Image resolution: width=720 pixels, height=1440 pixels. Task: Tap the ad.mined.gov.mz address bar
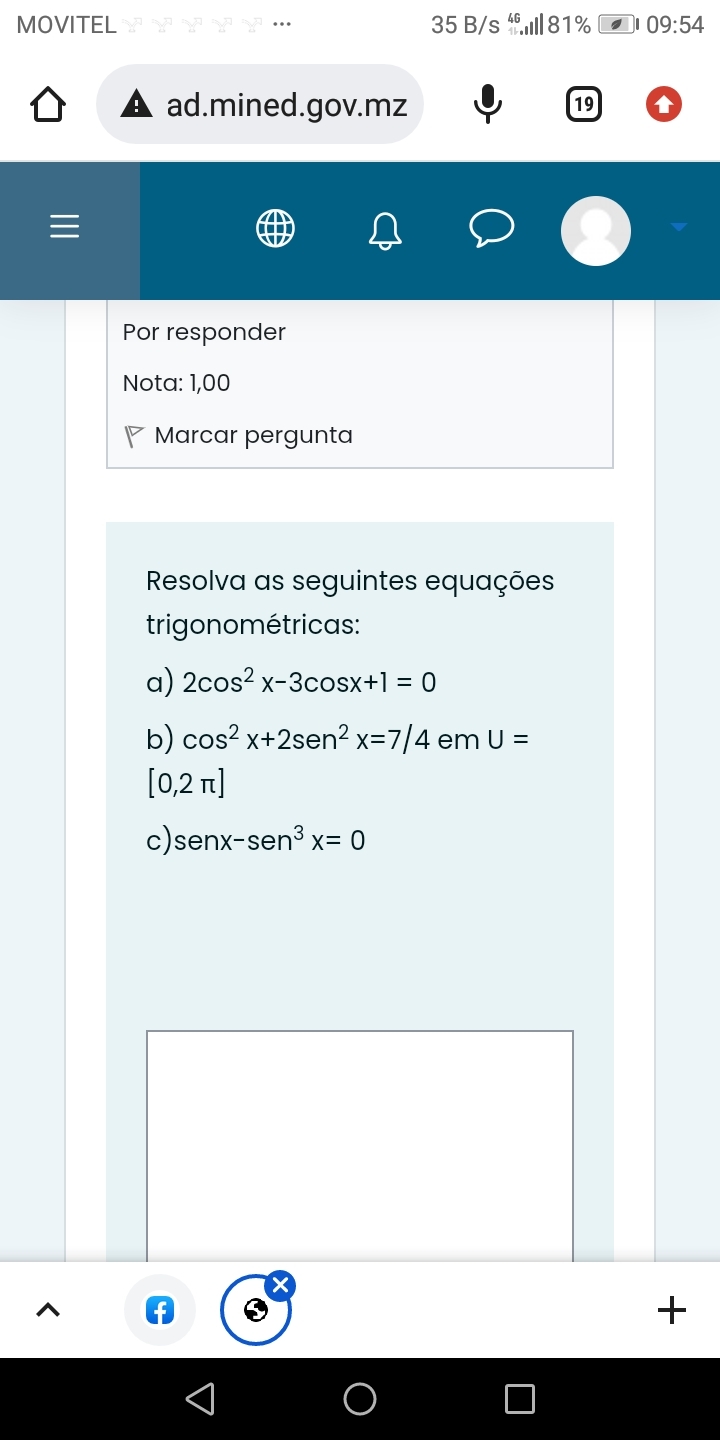(x=260, y=104)
